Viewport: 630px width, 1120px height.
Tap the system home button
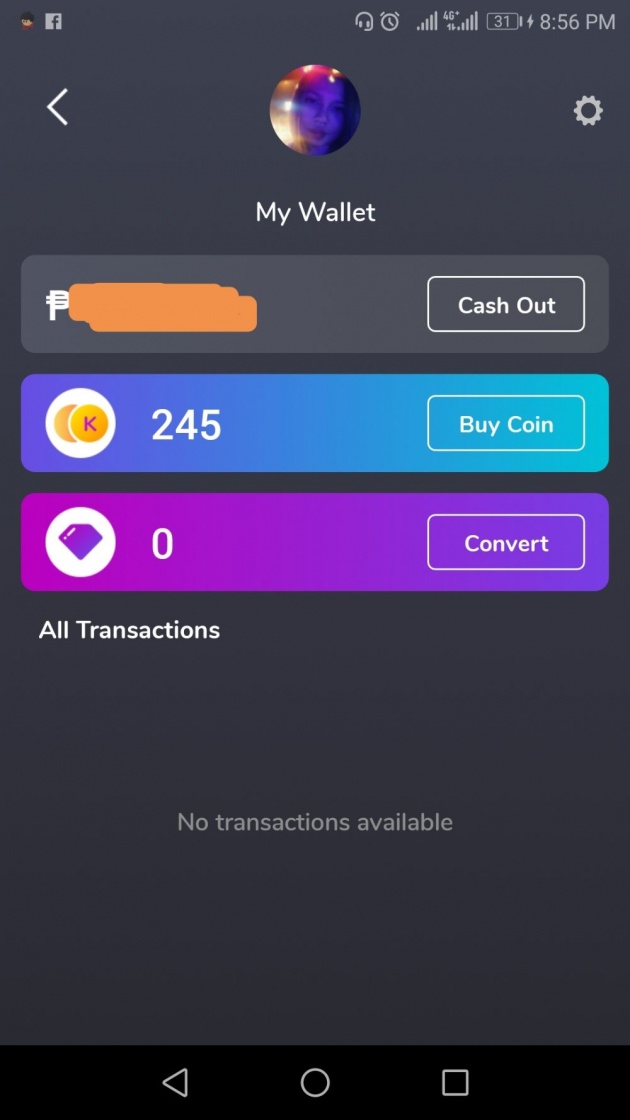click(x=314, y=1082)
